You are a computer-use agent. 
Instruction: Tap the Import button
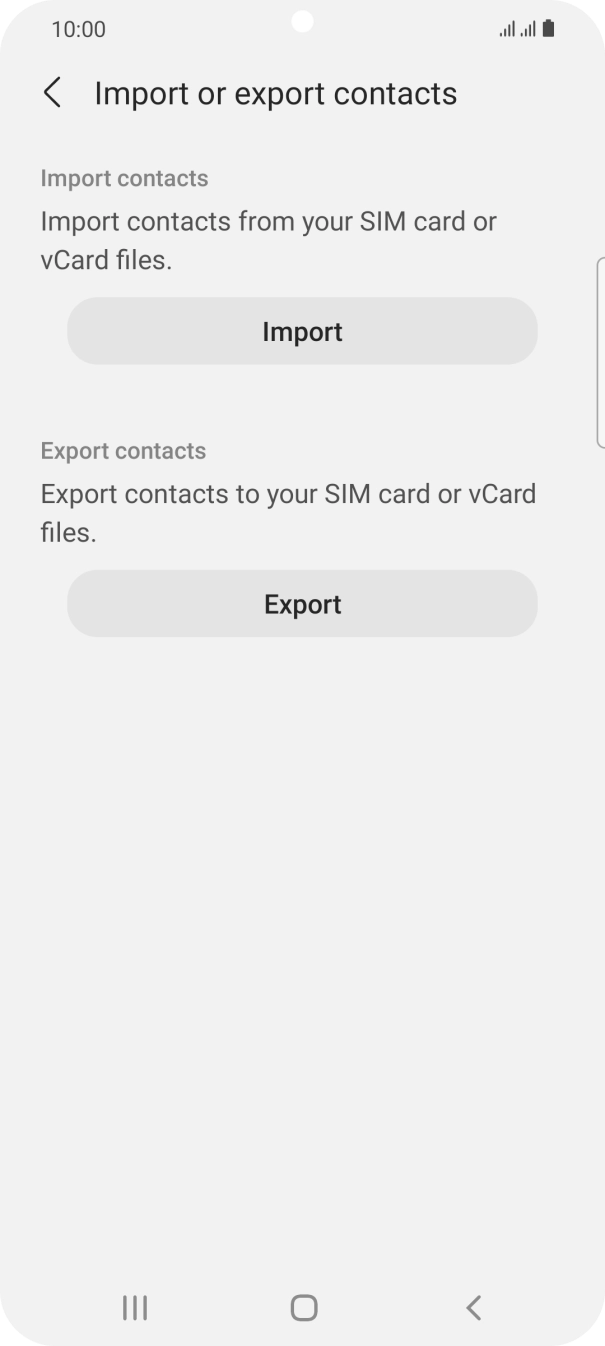click(x=302, y=331)
